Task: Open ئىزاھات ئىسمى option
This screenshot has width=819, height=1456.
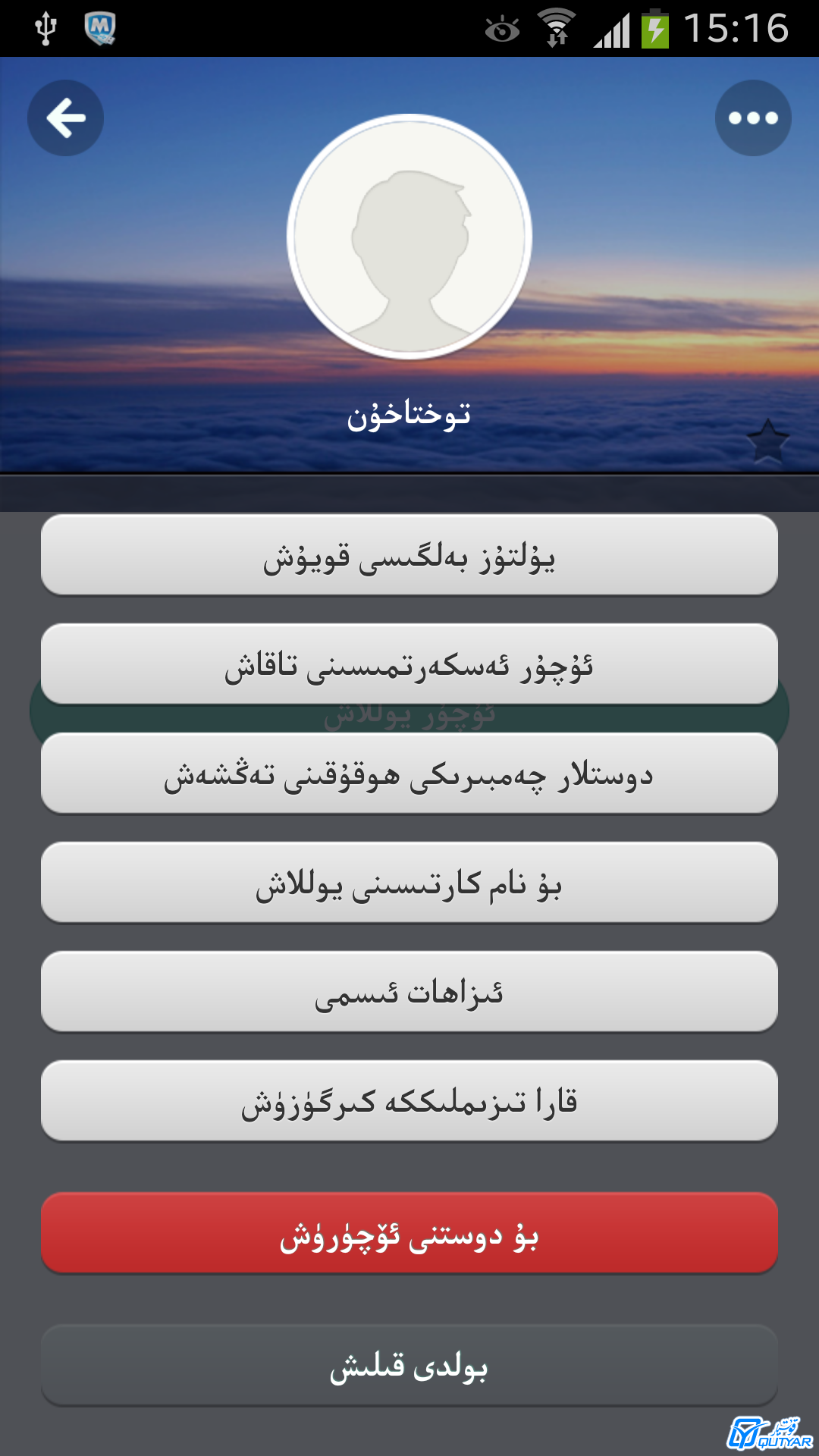Action: tap(409, 992)
